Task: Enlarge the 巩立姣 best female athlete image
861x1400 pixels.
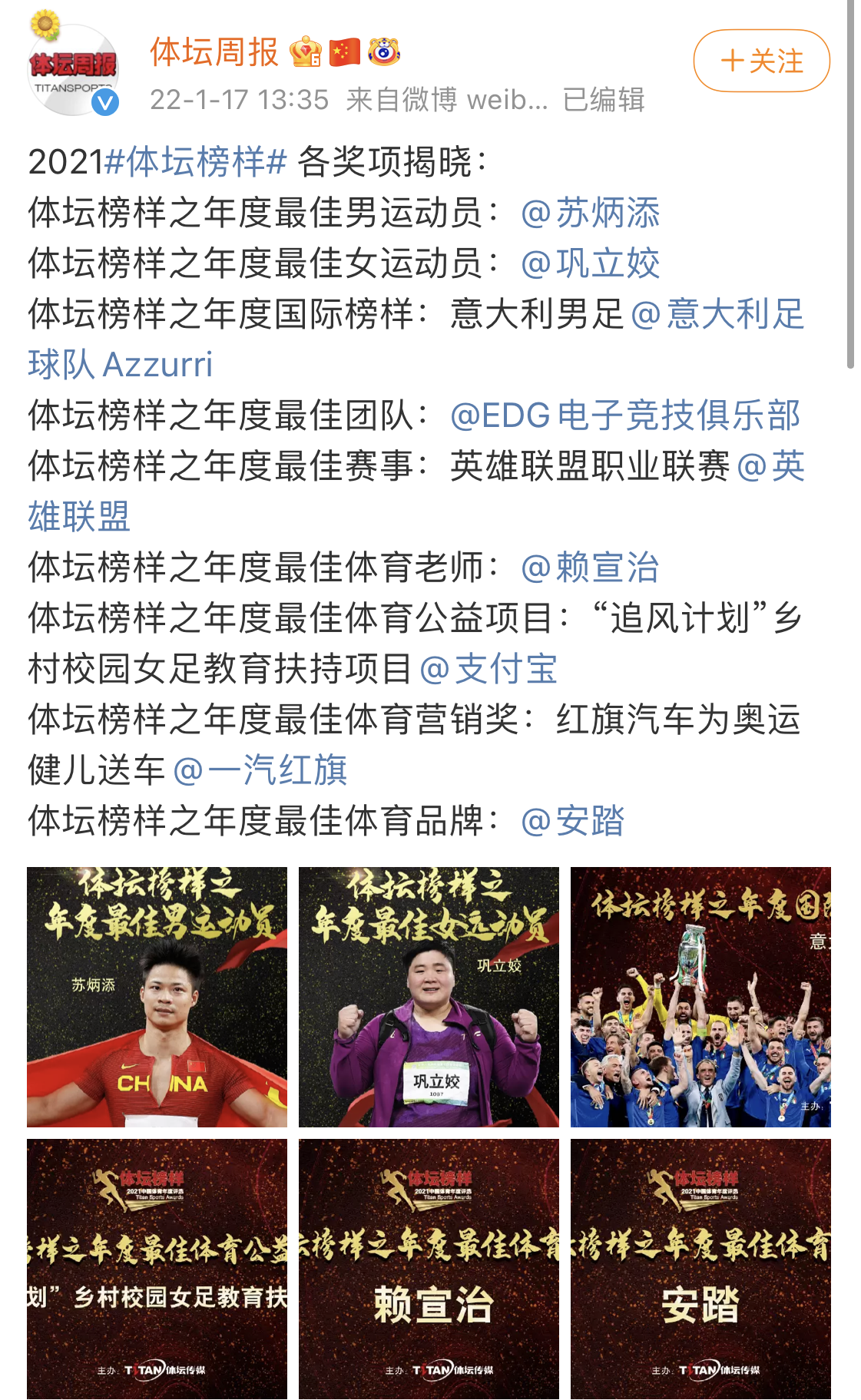Action: [429, 997]
